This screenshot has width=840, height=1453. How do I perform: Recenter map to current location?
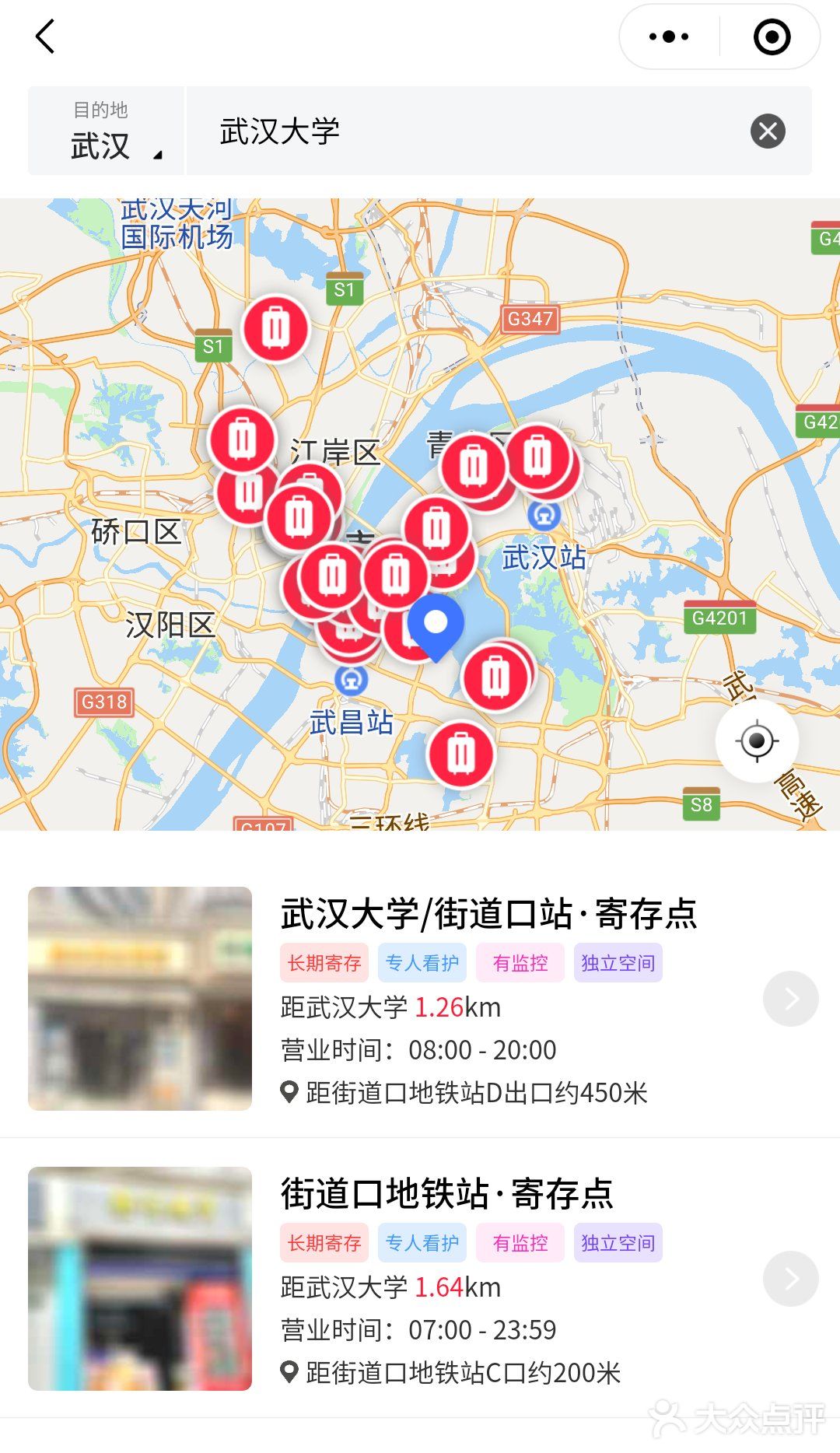point(757,741)
